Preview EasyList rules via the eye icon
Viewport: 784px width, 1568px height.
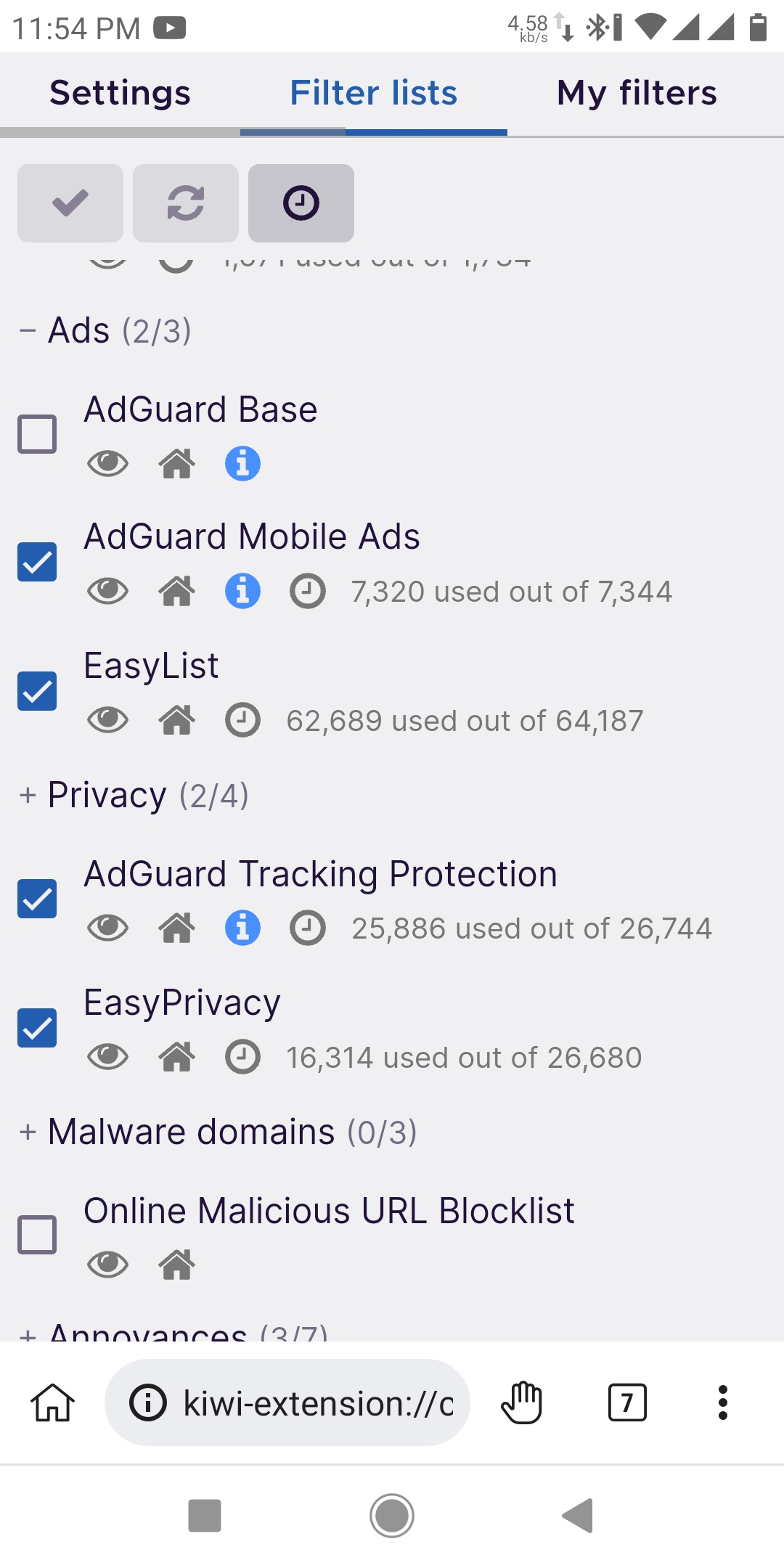click(107, 719)
